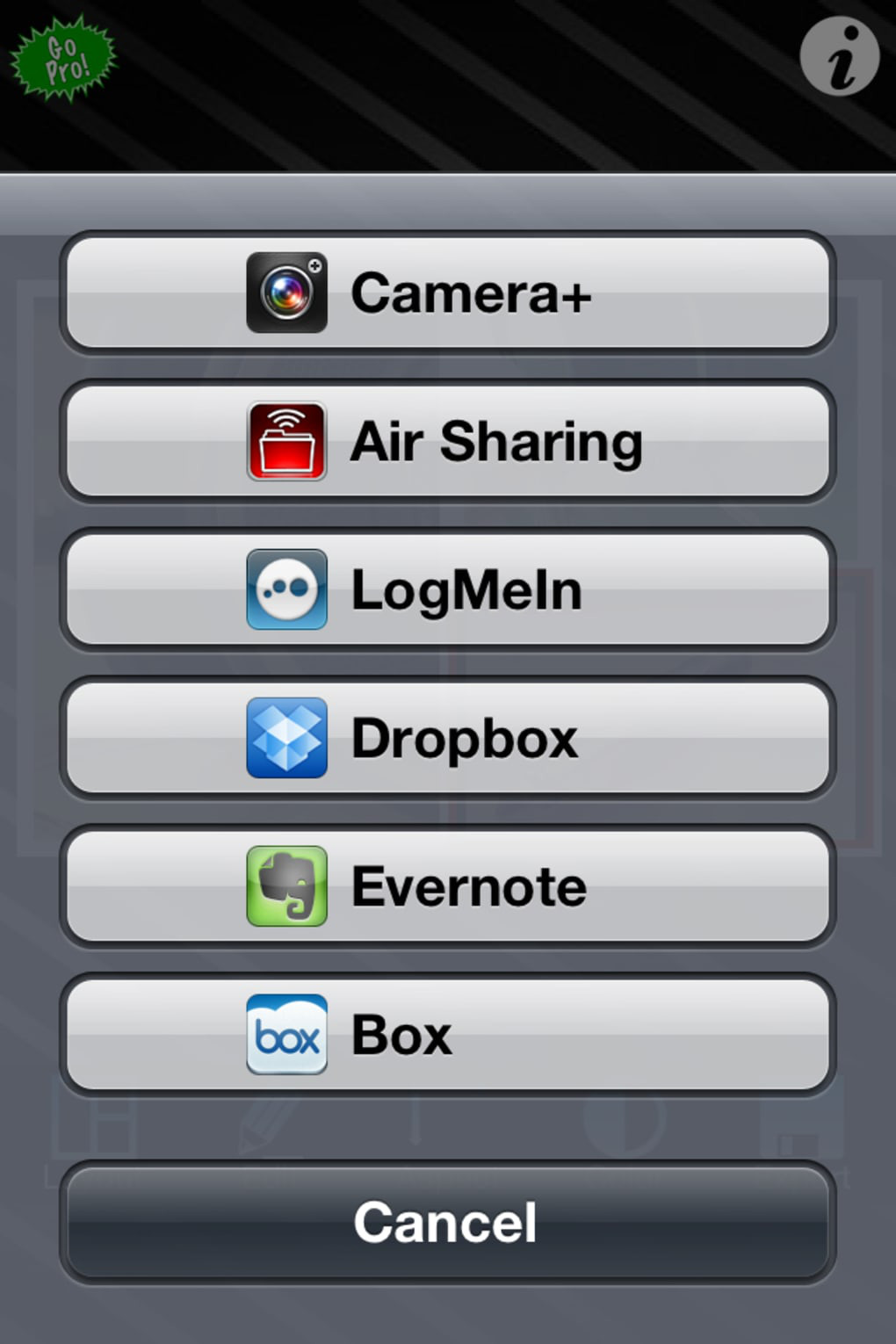Select Air Sharing option
896x1344 pixels.
447,441
